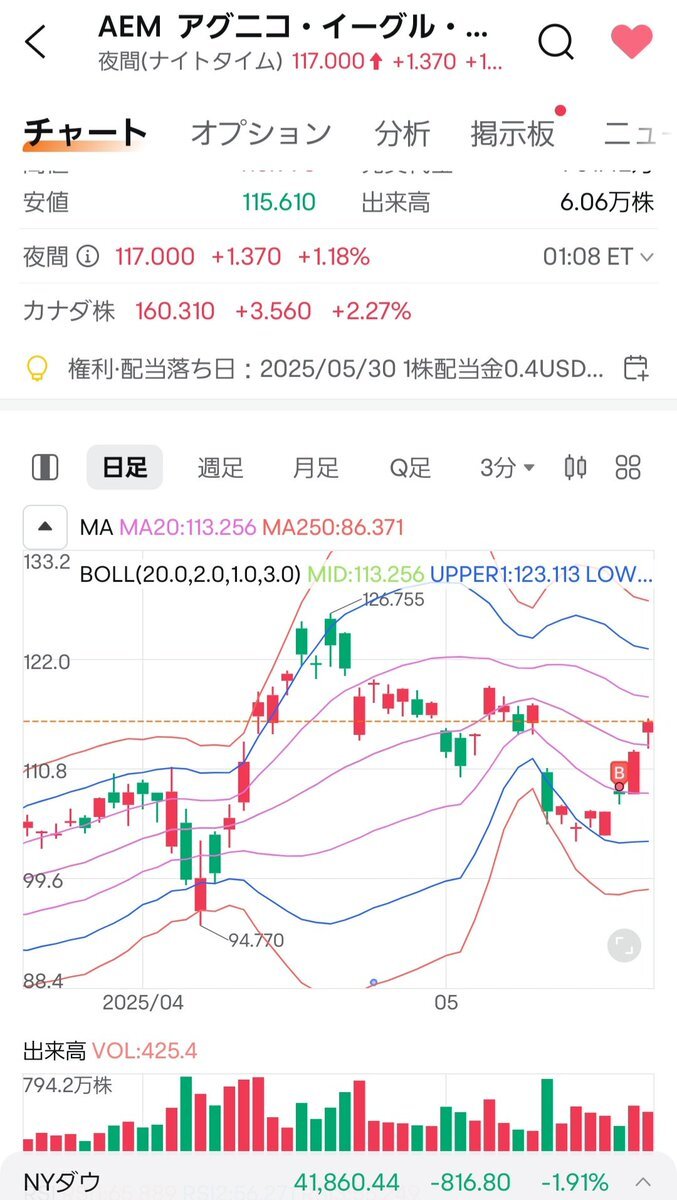Switch to the 分析 tab

coord(402,133)
